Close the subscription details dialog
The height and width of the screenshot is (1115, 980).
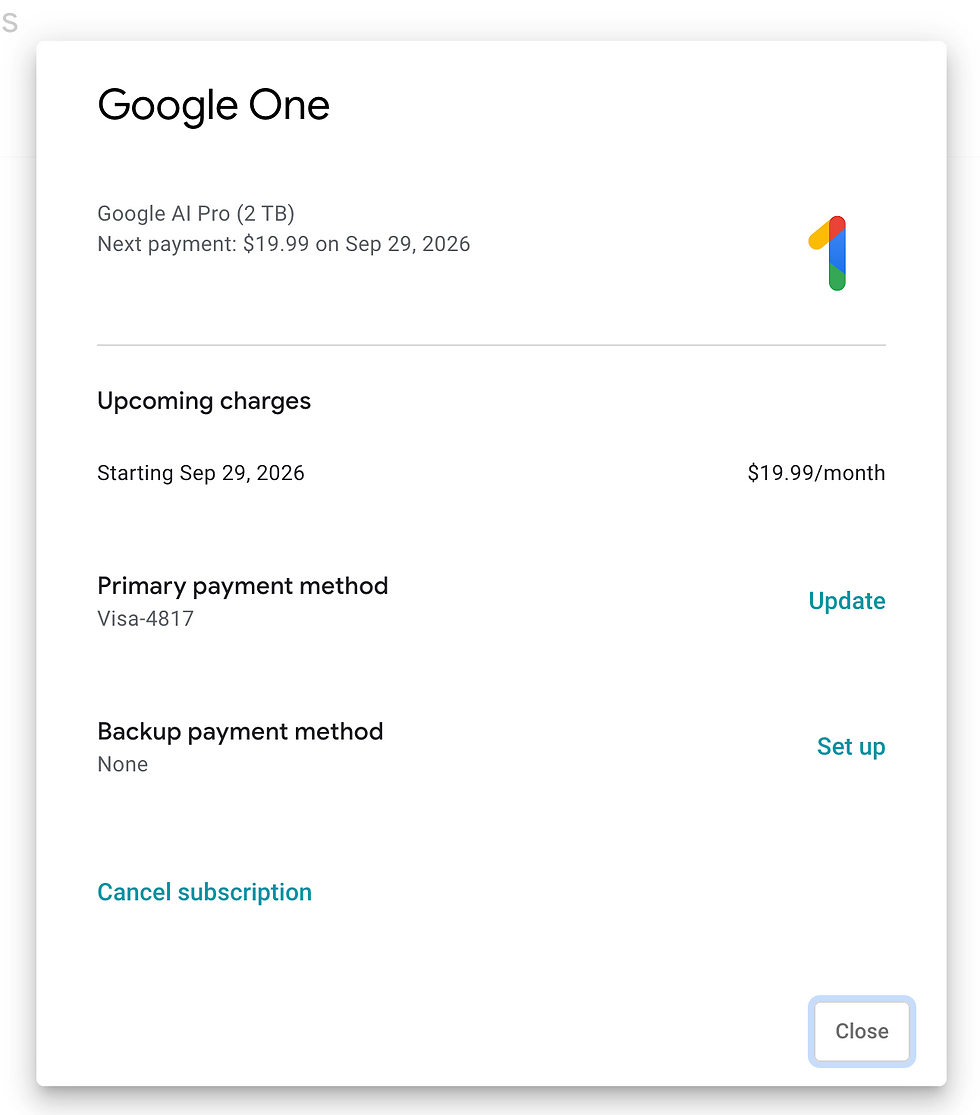pos(861,1031)
